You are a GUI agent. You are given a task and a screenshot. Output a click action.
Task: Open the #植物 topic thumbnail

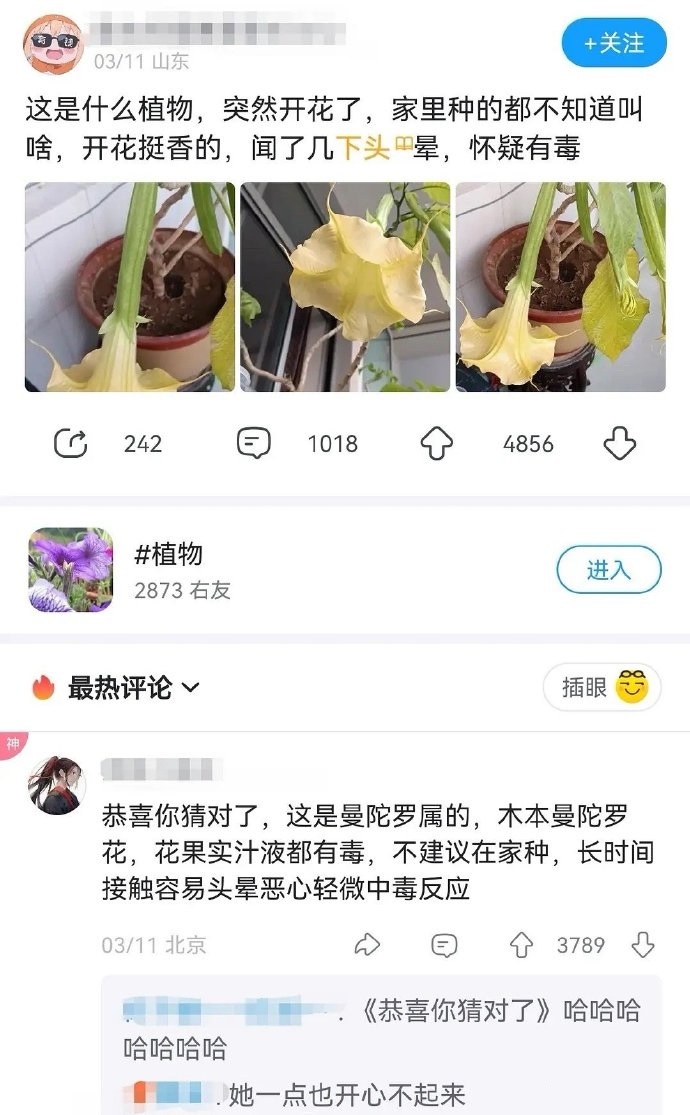tap(70, 570)
